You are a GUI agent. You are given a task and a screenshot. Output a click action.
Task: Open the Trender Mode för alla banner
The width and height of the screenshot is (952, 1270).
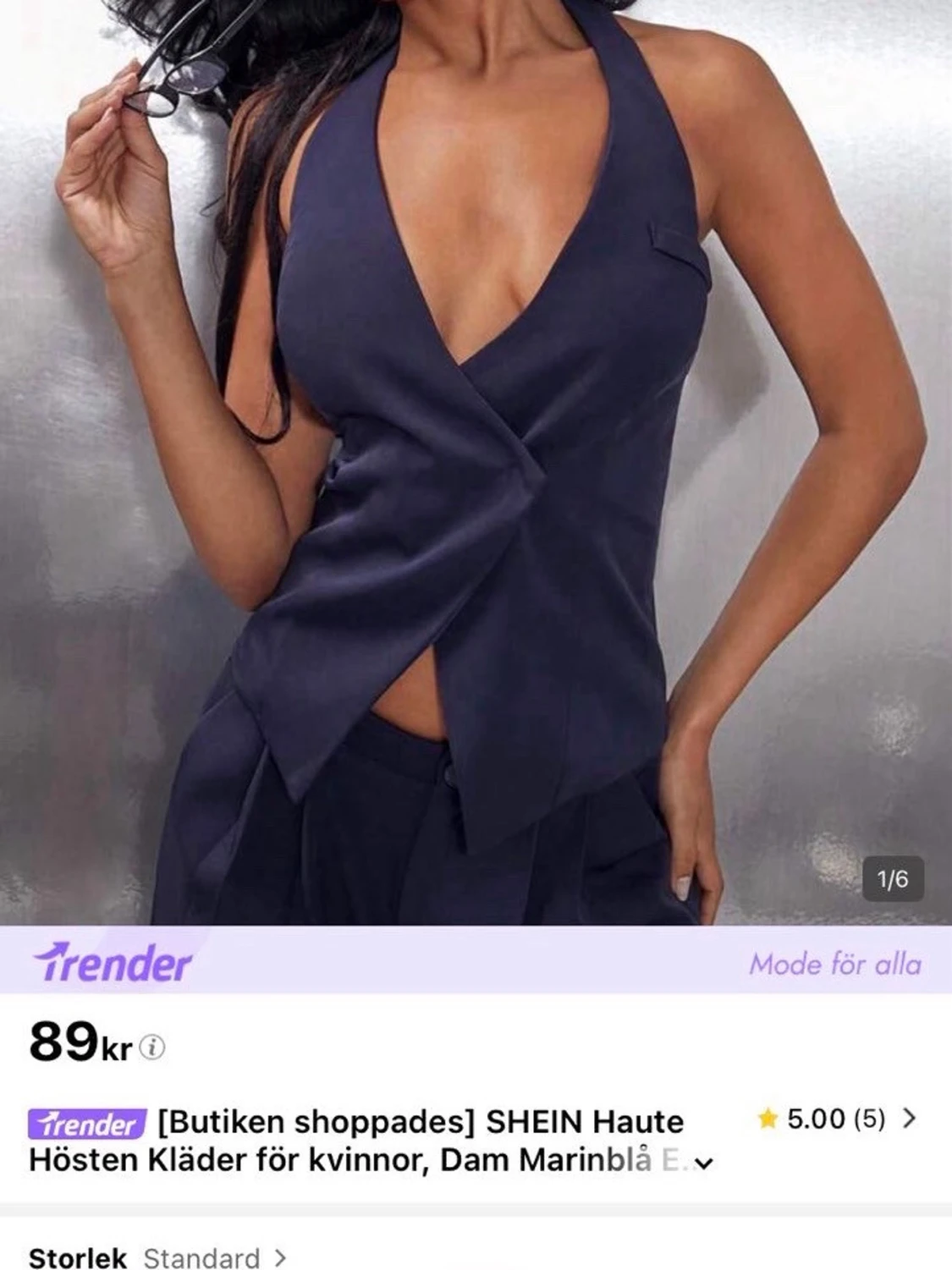click(476, 963)
